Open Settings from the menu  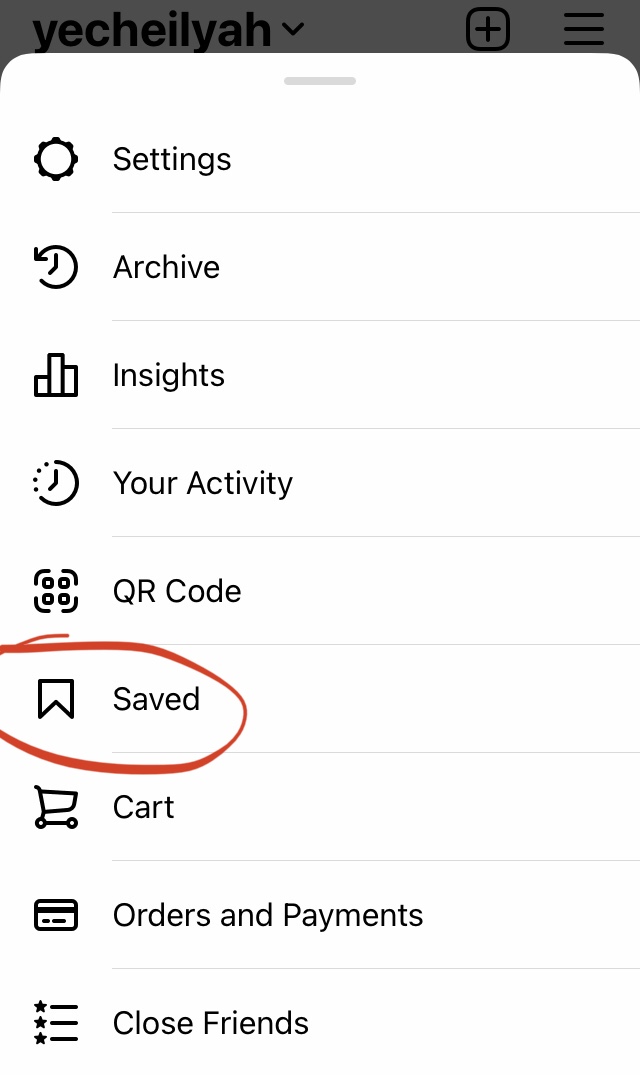pyautogui.click(x=172, y=159)
